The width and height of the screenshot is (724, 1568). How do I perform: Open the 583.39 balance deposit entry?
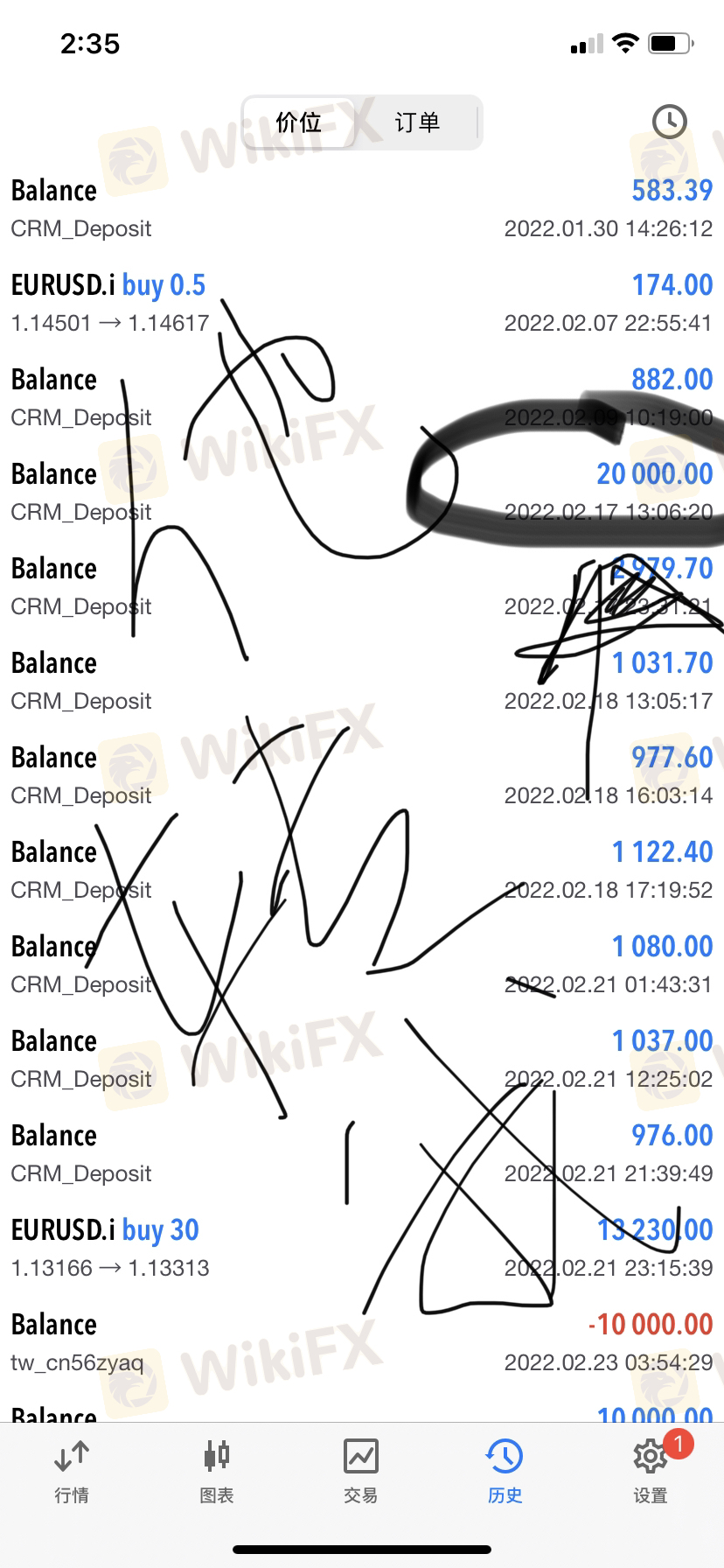click(x=362, y=208)
